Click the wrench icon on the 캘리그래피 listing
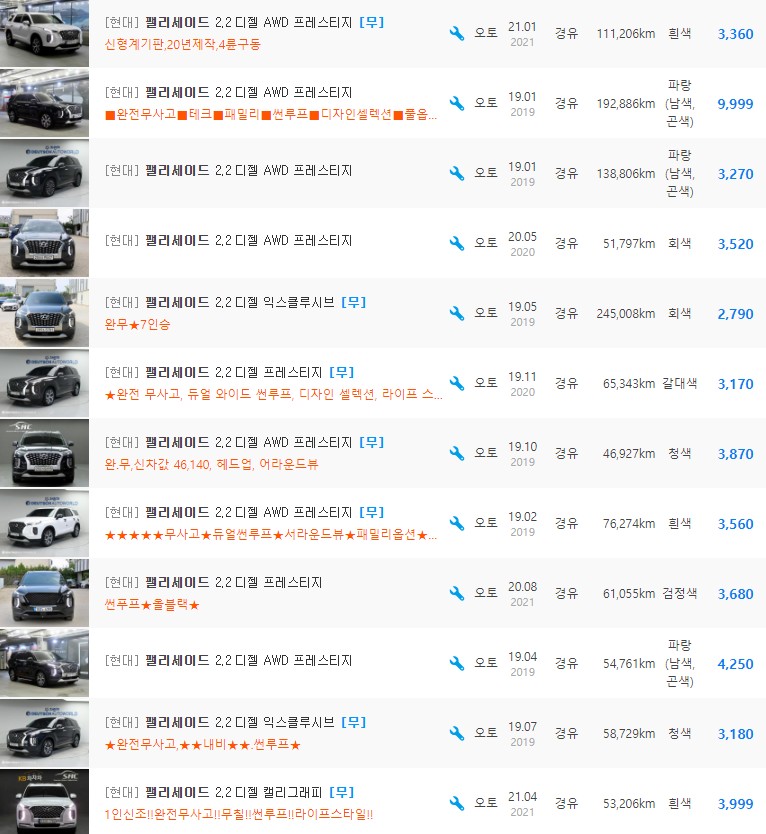 coord(457,802)
